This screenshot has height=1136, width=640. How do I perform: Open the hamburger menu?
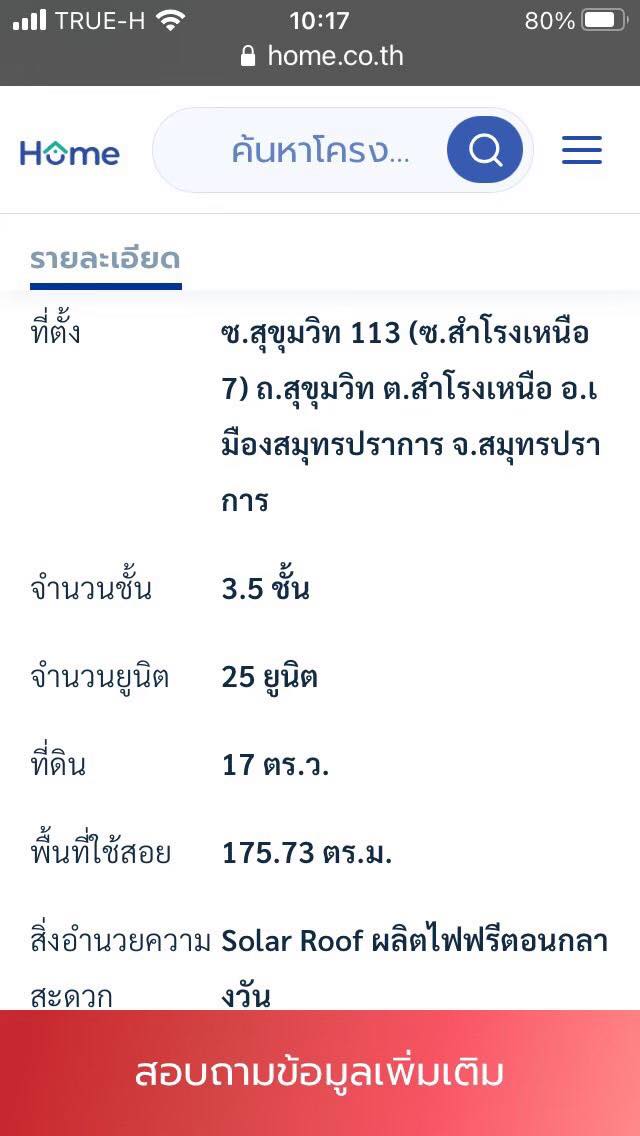point(582,150)
